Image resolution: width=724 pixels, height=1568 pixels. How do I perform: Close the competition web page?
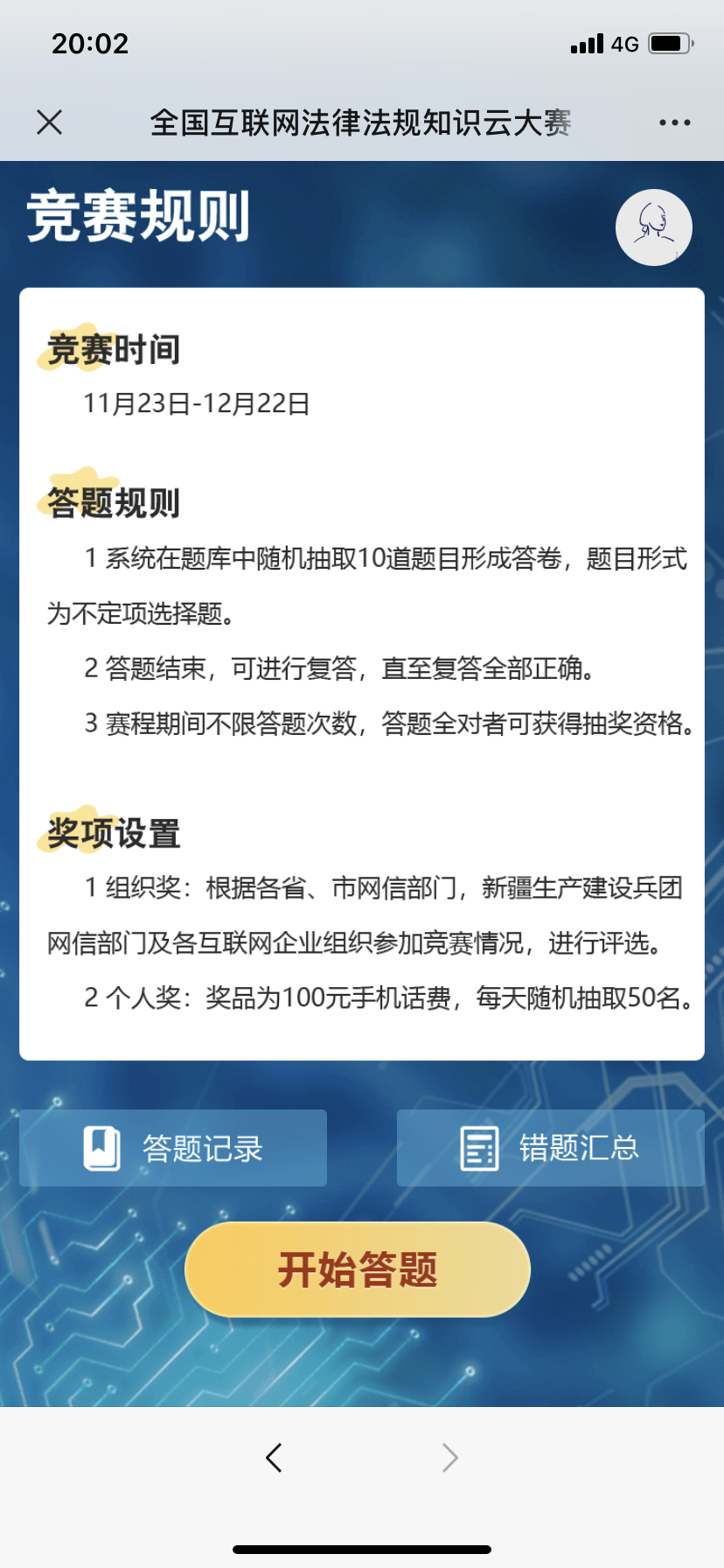[50, 122]
